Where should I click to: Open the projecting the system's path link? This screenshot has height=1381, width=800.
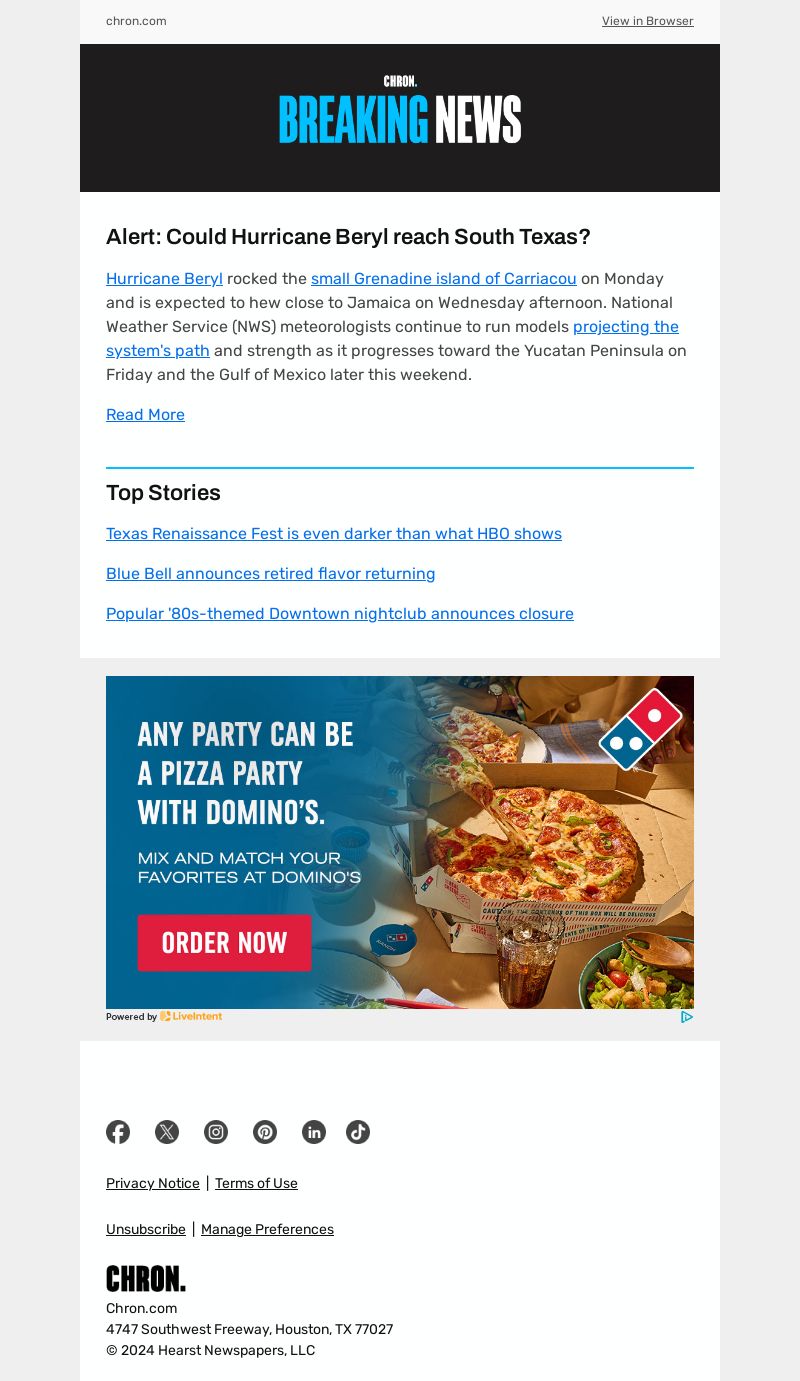coord(625,327)
